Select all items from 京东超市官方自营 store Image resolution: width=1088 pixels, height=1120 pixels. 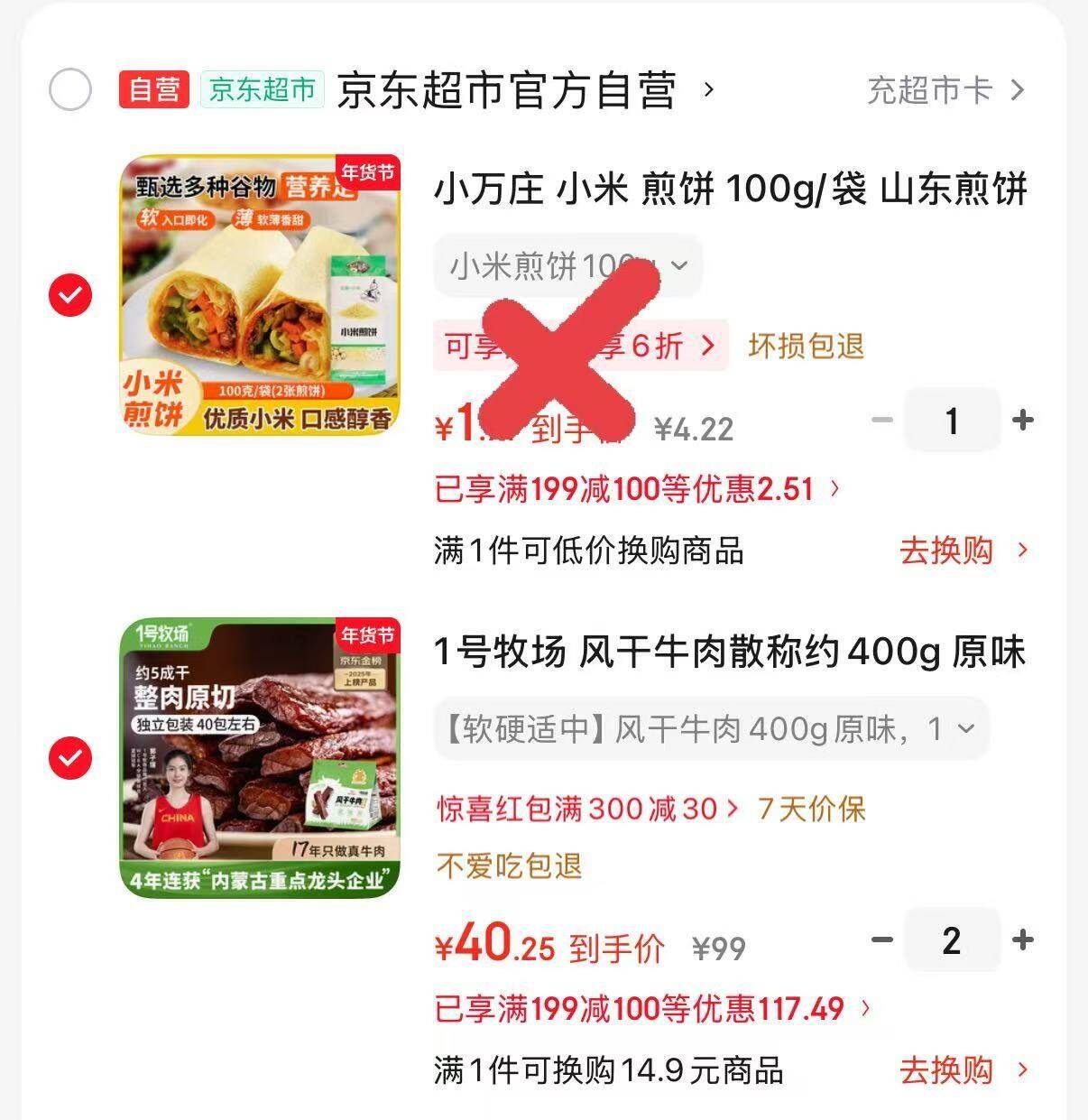tap(70, 89)
